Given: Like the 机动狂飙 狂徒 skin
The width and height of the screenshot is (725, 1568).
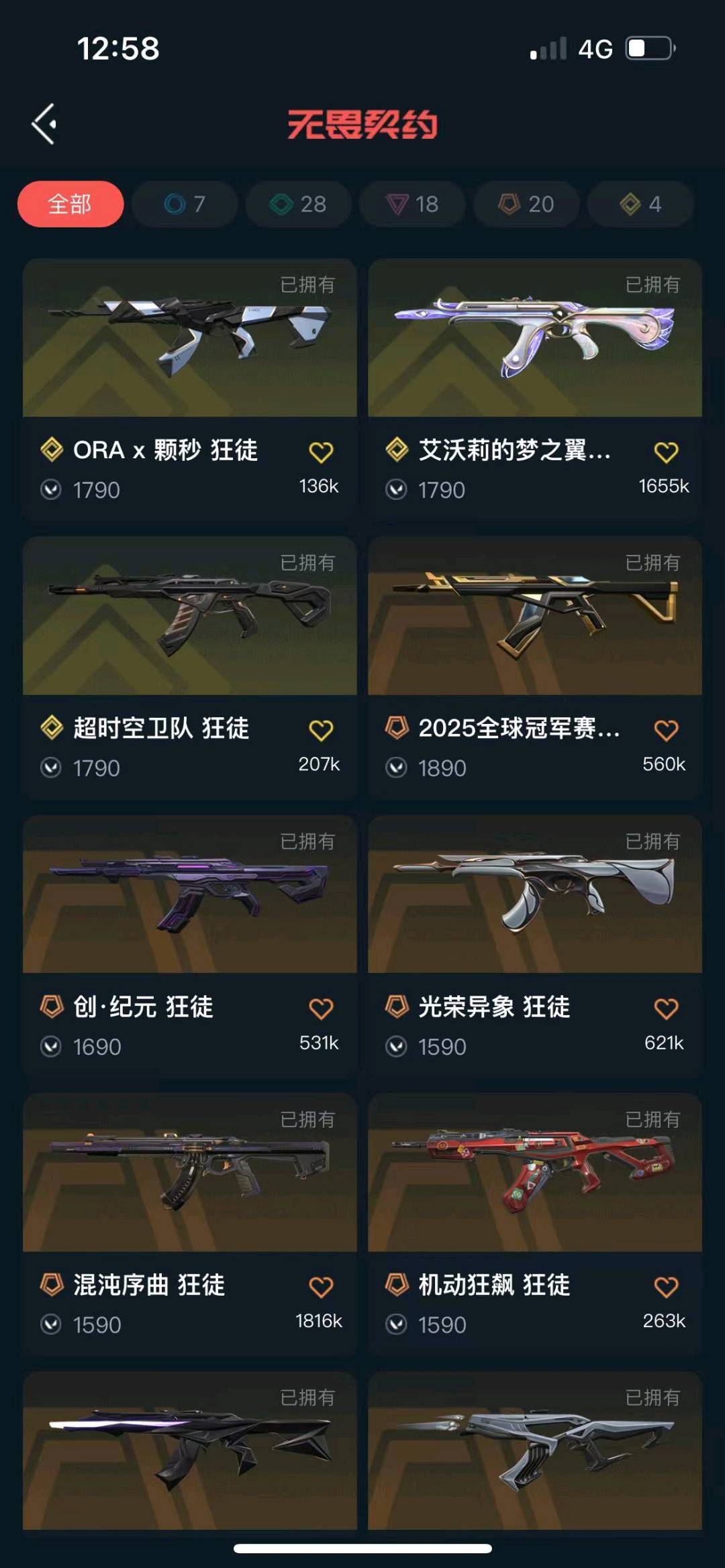Looking at the screenshot, I should click(666, 1287).
